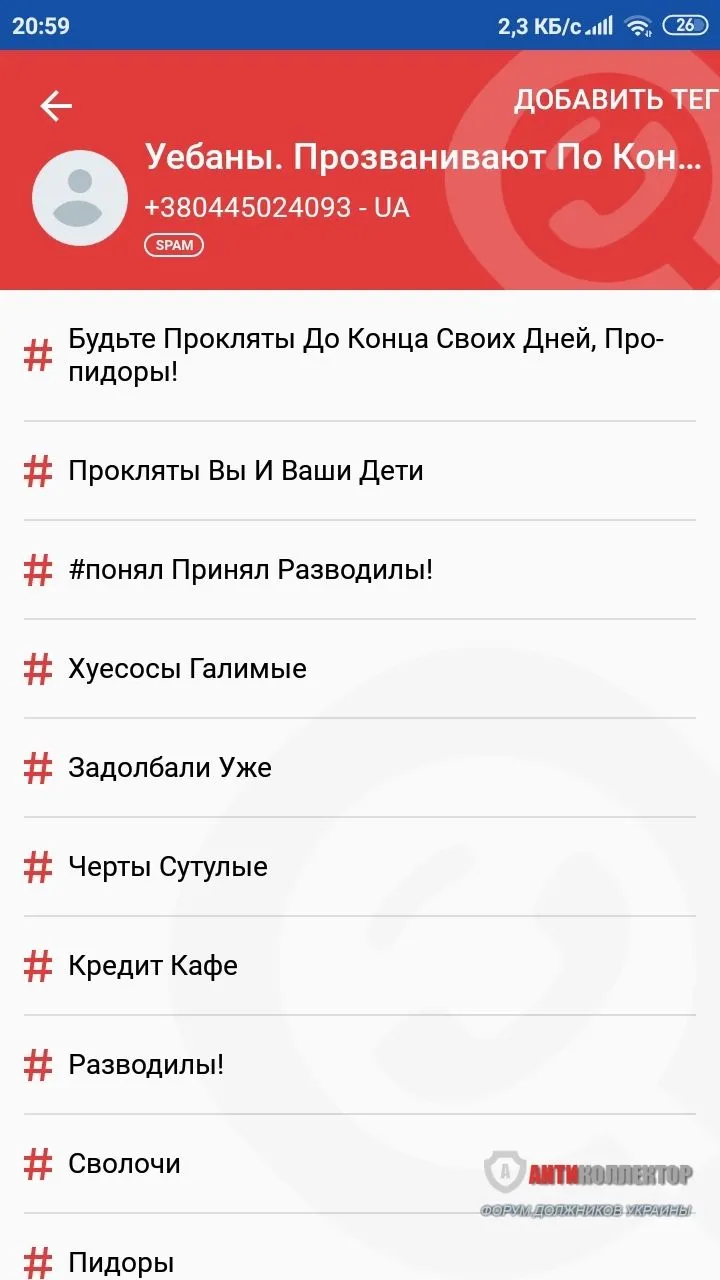Open 'ДОБАВИТЬ ТЕГ' to add a tag
The width and height of the screenshot is (720, 1280).
(609, 99)
